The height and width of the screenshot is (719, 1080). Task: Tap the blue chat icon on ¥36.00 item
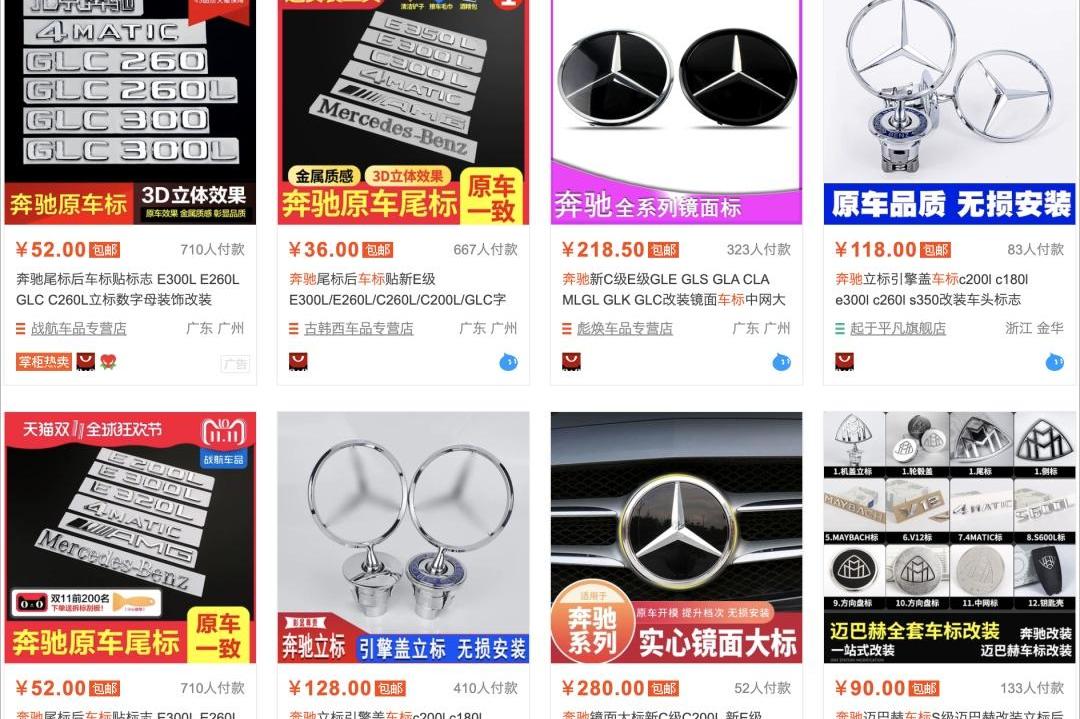(508, 362)
